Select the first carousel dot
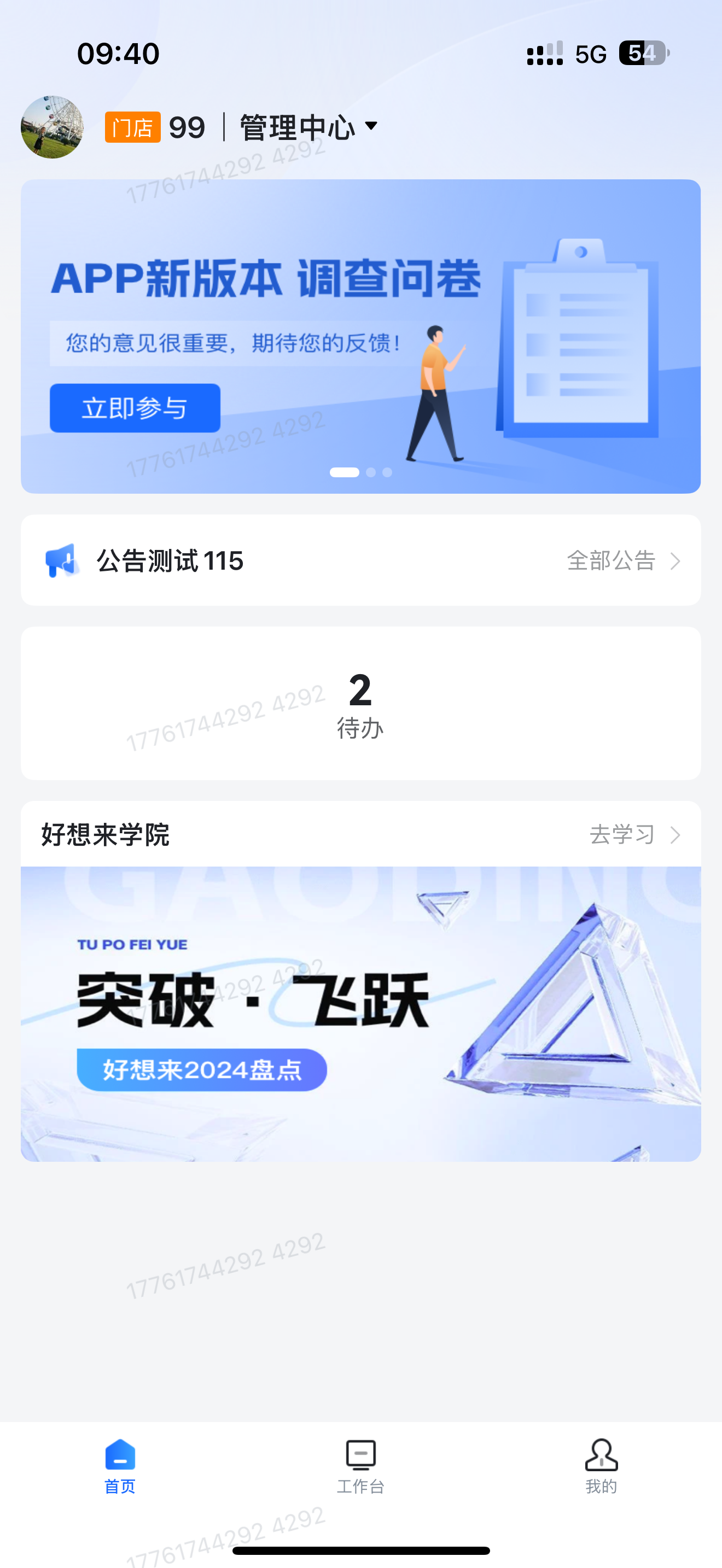 tap(345, 472)
